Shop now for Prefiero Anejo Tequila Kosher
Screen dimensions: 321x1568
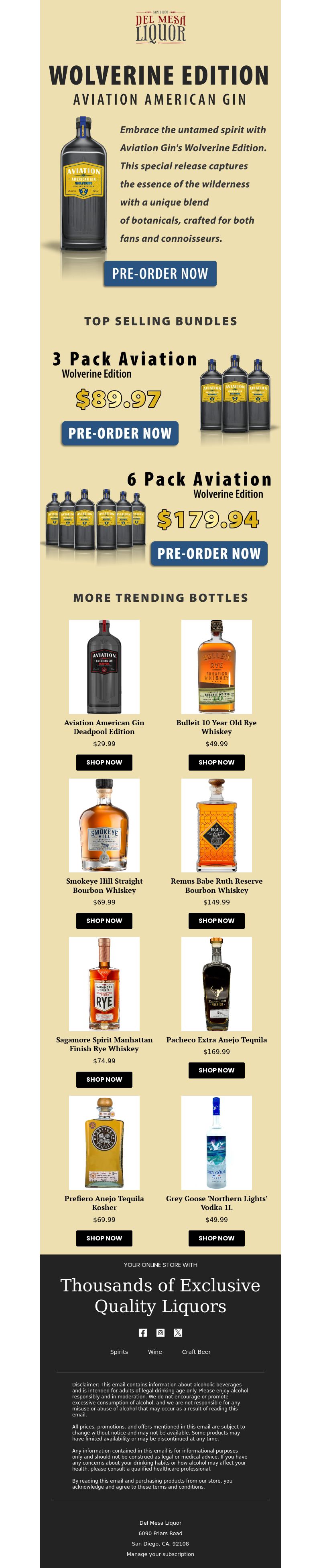tap(104, 1238)
